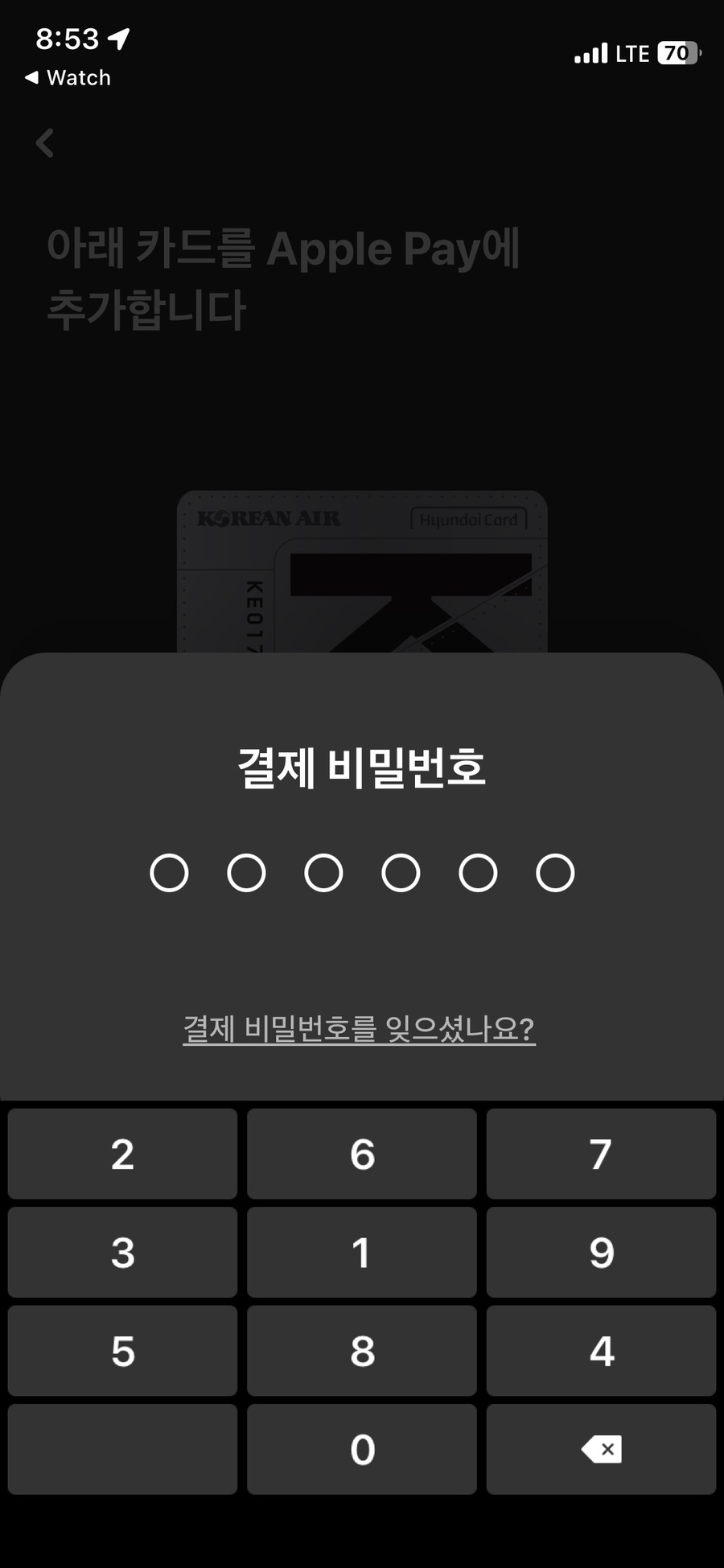
Task: Enter digit 3 on the keypad
Action: pos(122,1252)
